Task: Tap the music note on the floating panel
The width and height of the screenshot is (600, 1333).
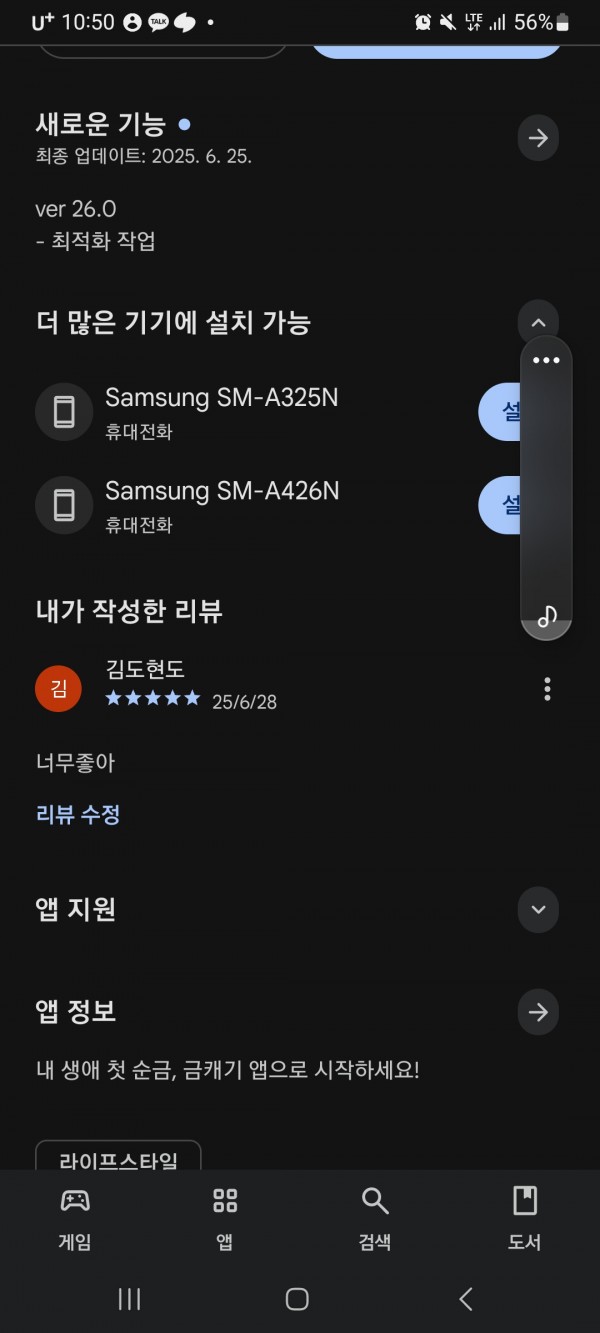Action: coord(547,616)
